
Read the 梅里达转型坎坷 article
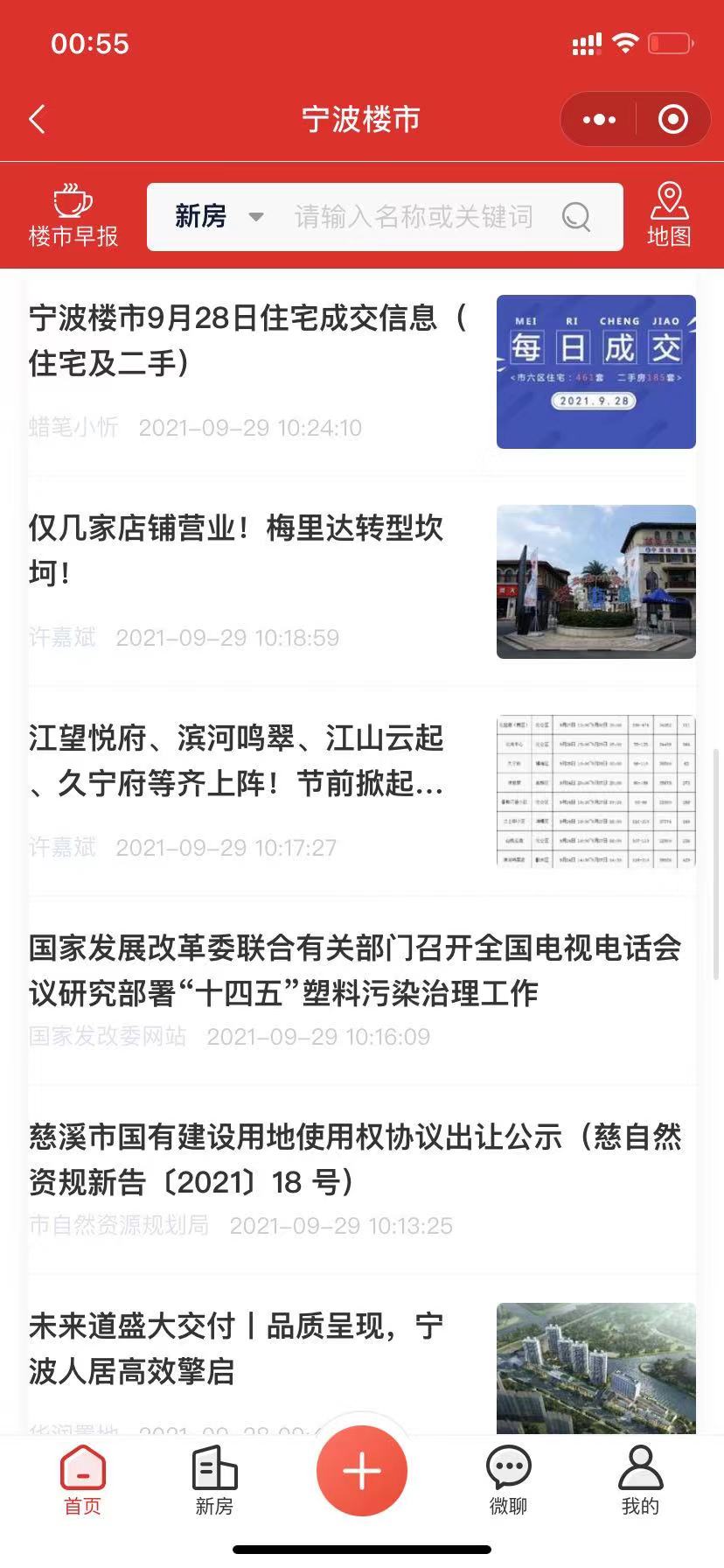[x=362, y=582]
